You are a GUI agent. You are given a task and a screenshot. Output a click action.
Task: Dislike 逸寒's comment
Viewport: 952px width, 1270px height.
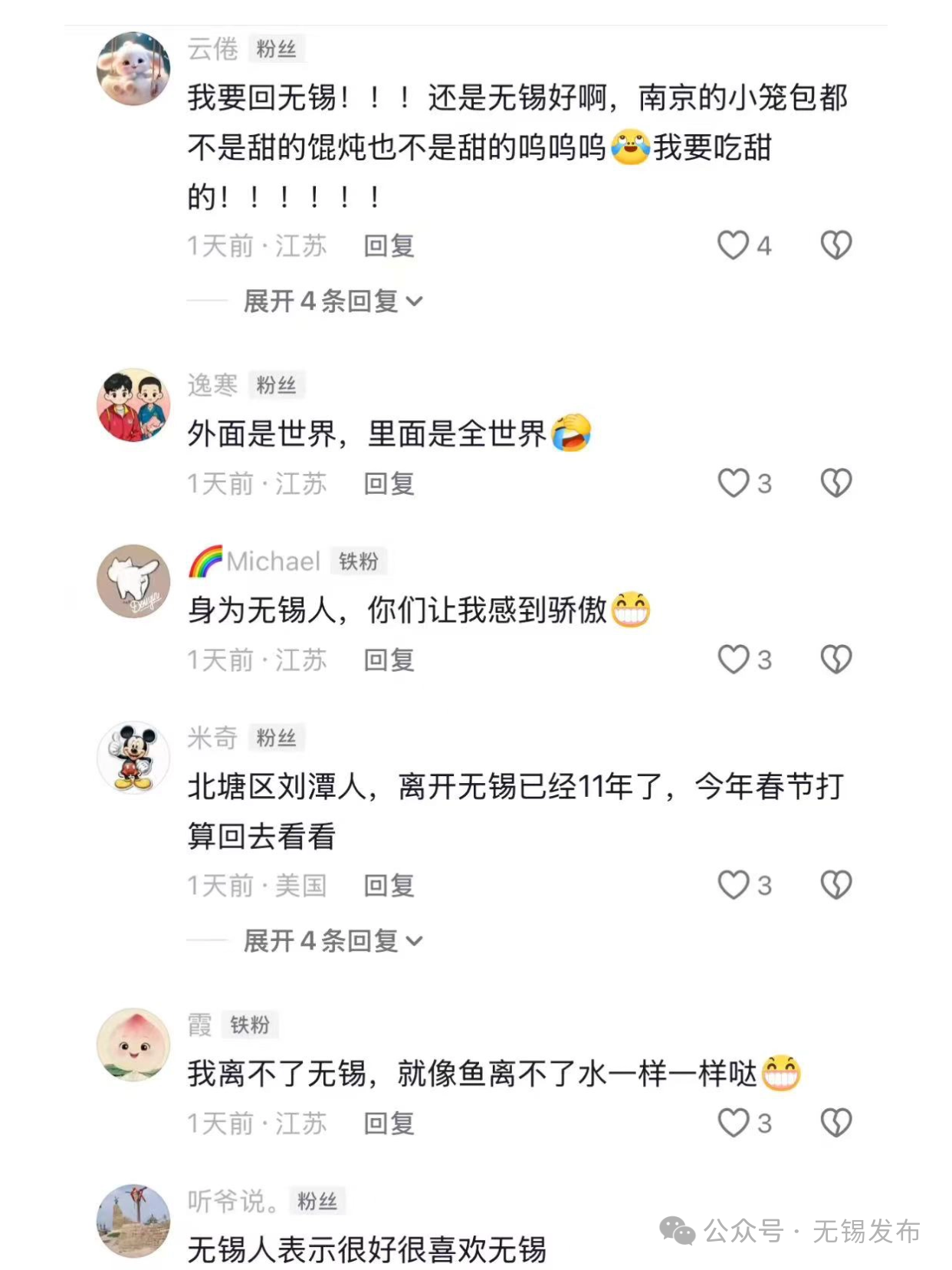(835, 483)
